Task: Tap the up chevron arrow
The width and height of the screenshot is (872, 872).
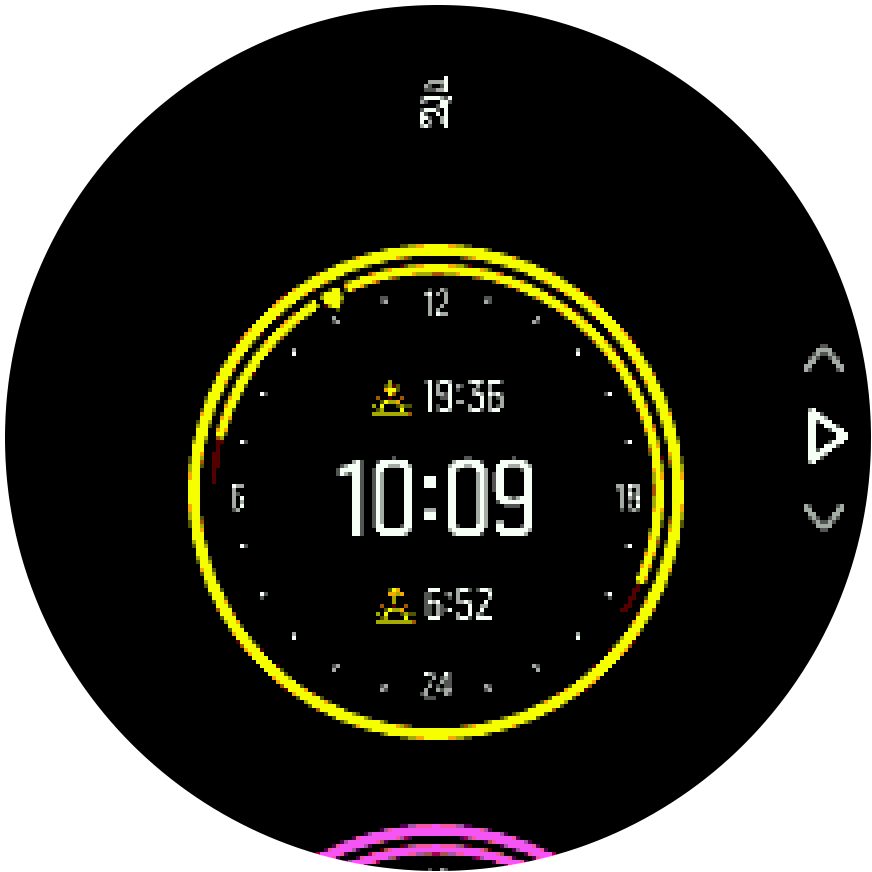Action: pyautogui.click(x=824, y=360)
